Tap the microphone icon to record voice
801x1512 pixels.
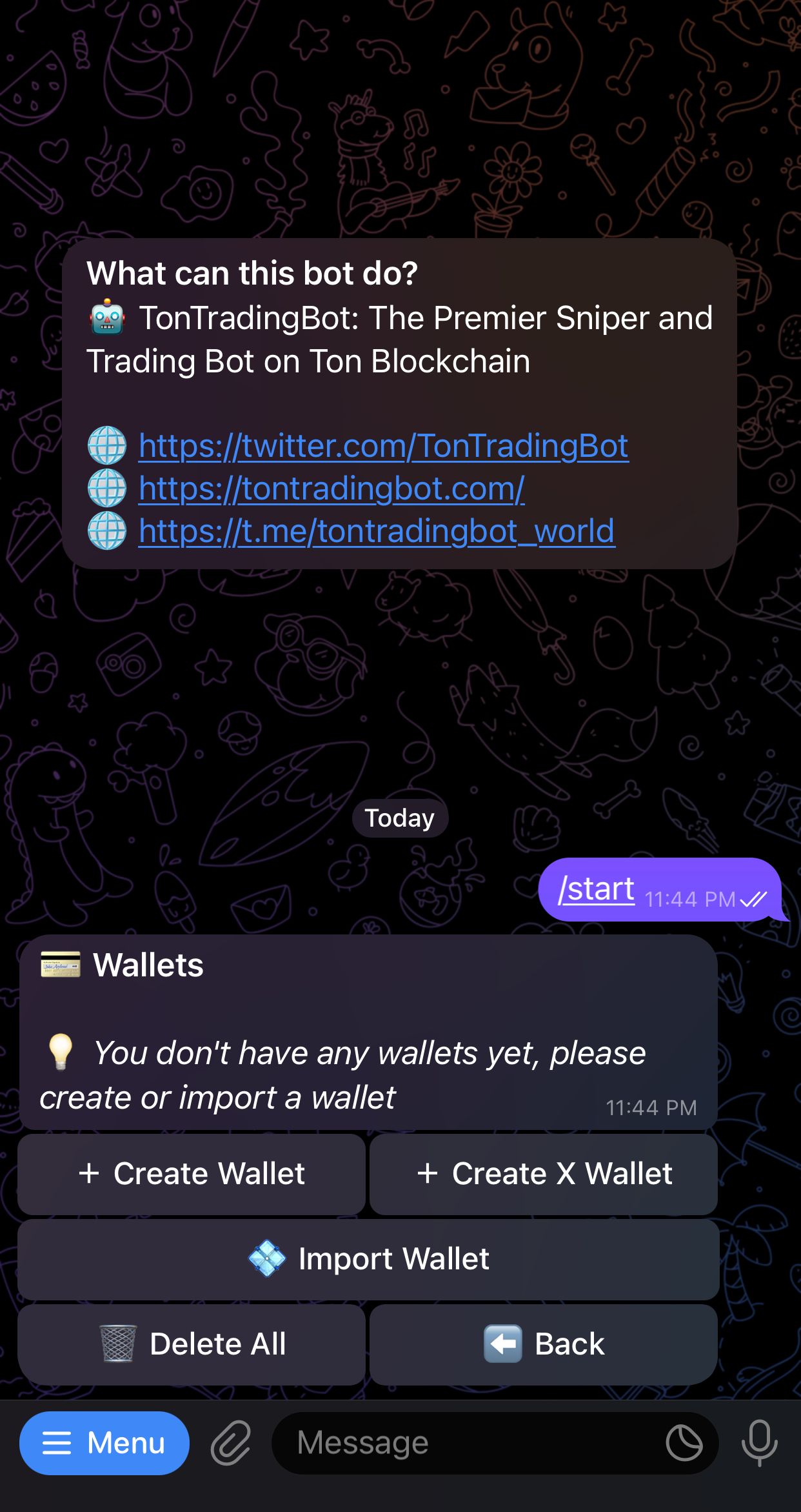(x=760, y=1442)
